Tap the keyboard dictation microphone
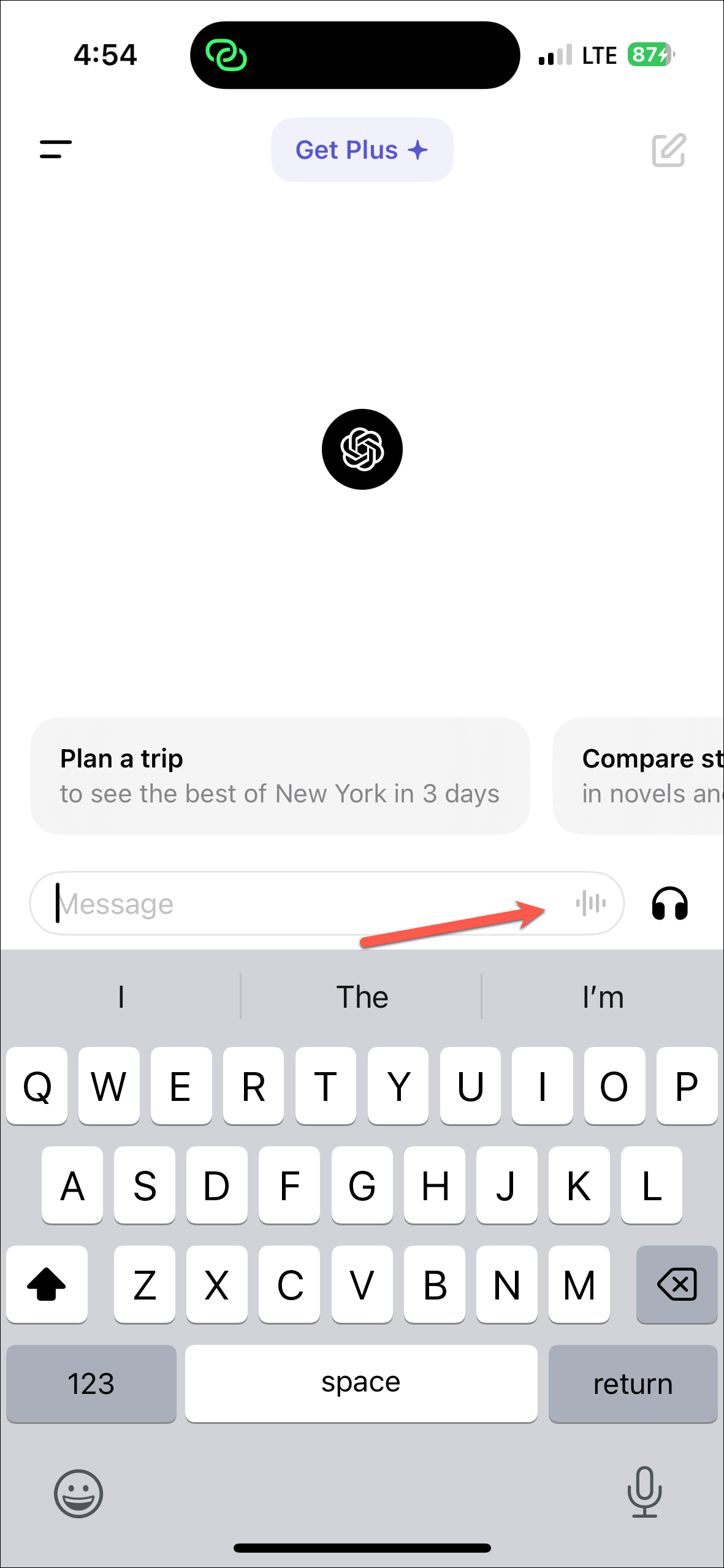The width and height of the screenshot is (724, 1568). coord(644,1492)
